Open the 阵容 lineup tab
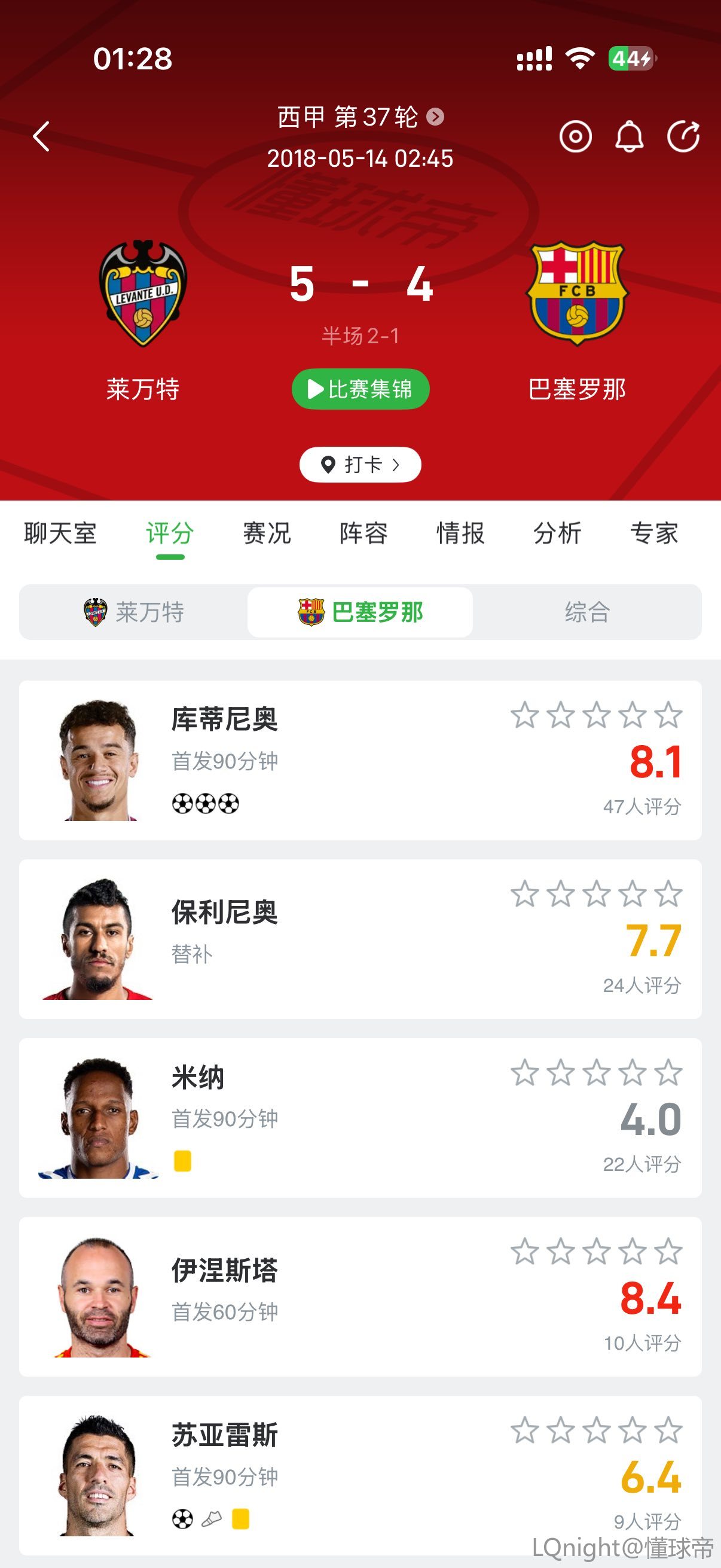721x1568 pixels. (363, 533)
